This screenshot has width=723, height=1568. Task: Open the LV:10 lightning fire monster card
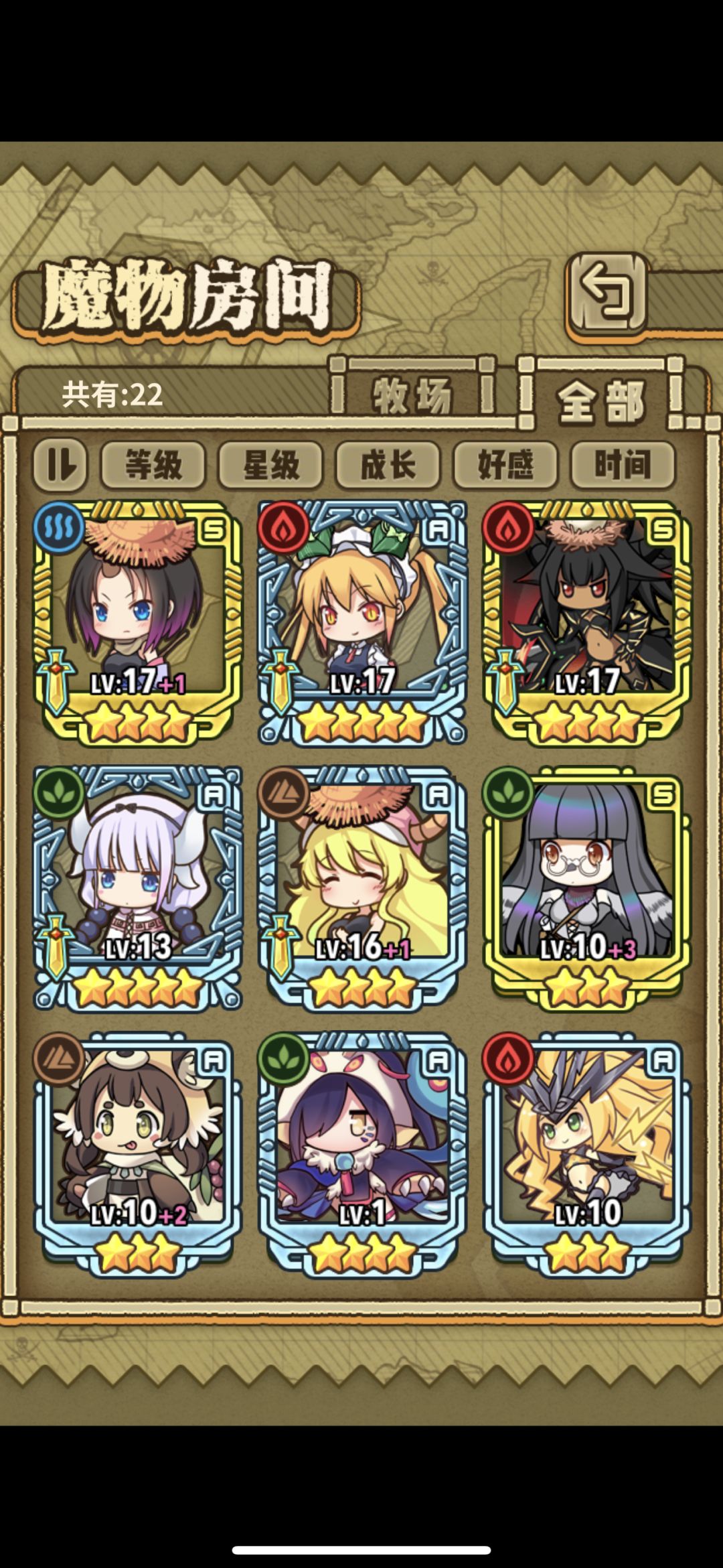click(x=587, y=1153)
